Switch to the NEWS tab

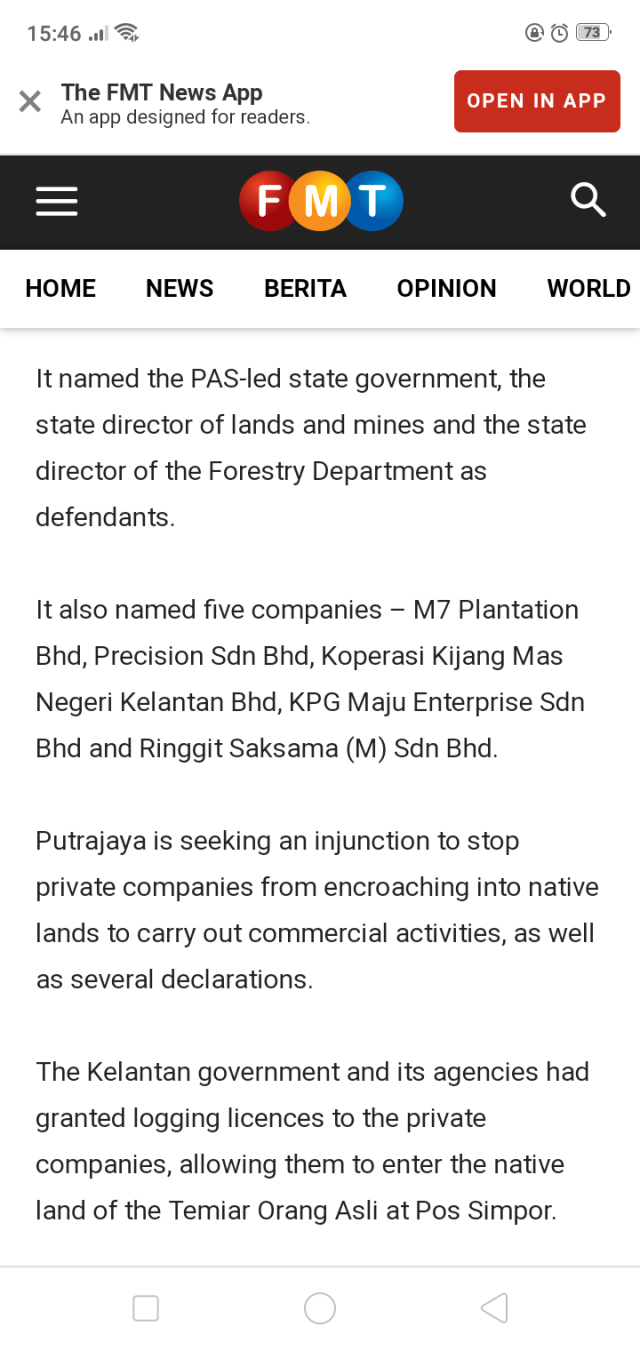180,288
